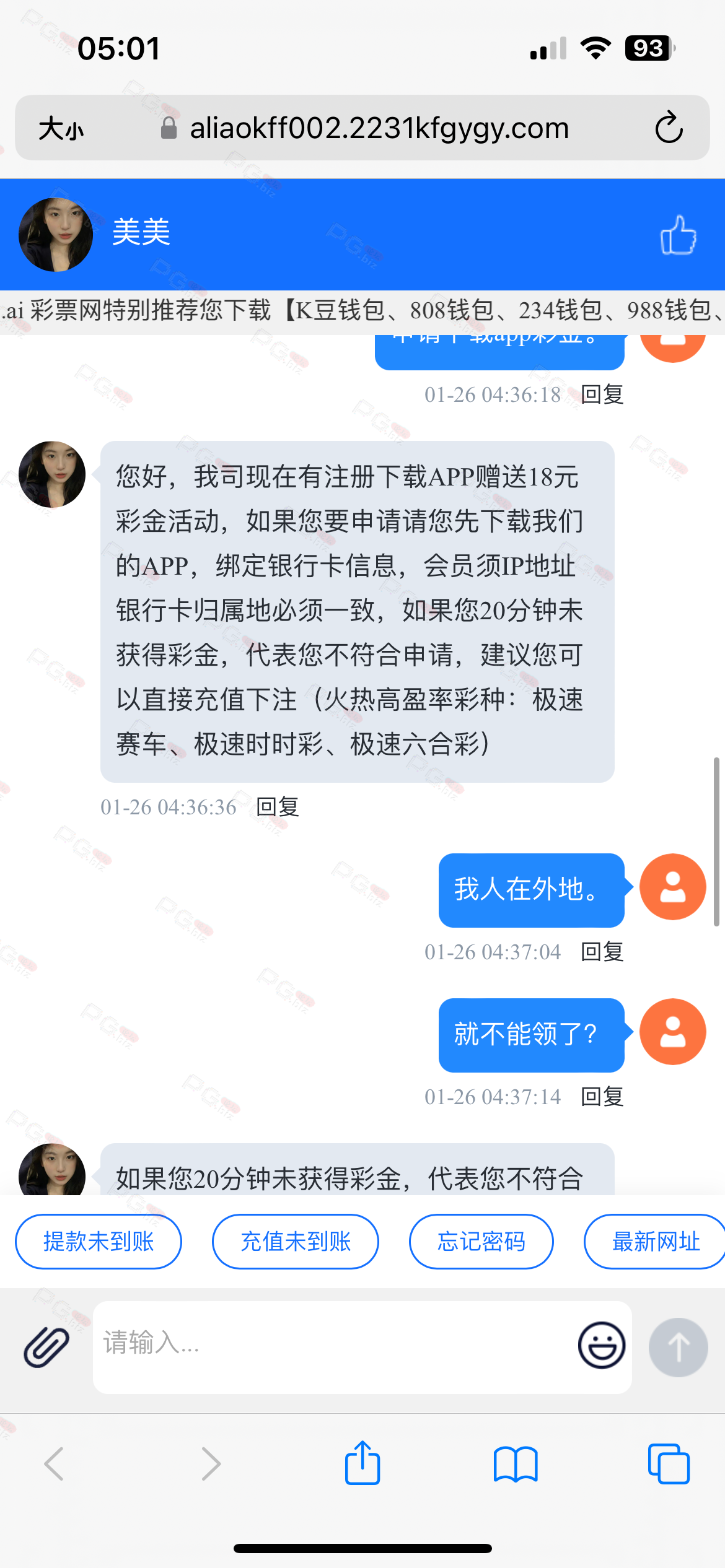This screenshot has width=725, height=1568.
Task: Choose the 最新网址 chip
Action: point(655,1242)
